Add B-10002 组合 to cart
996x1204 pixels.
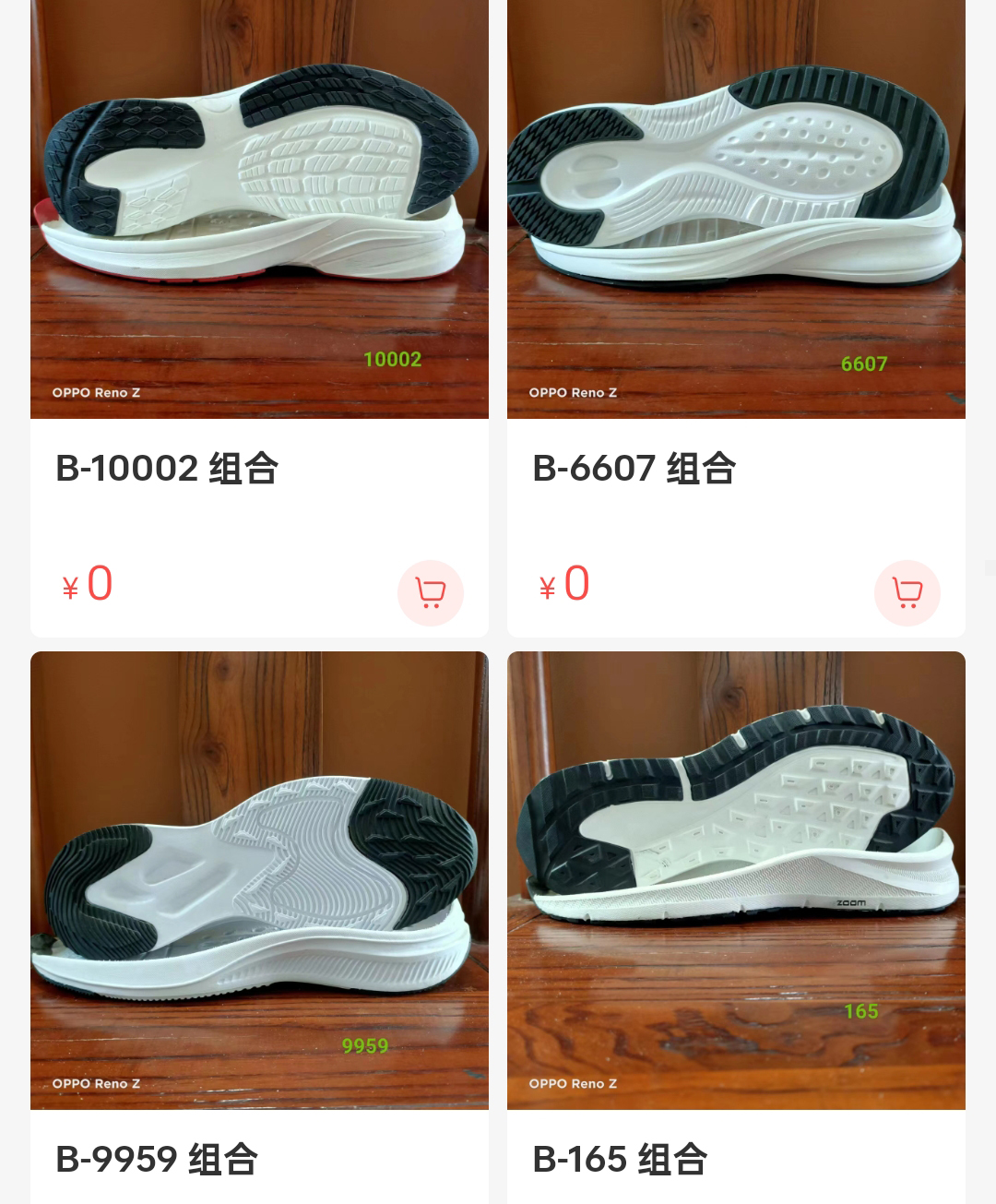pyautogui.click(x=430, y=592)
